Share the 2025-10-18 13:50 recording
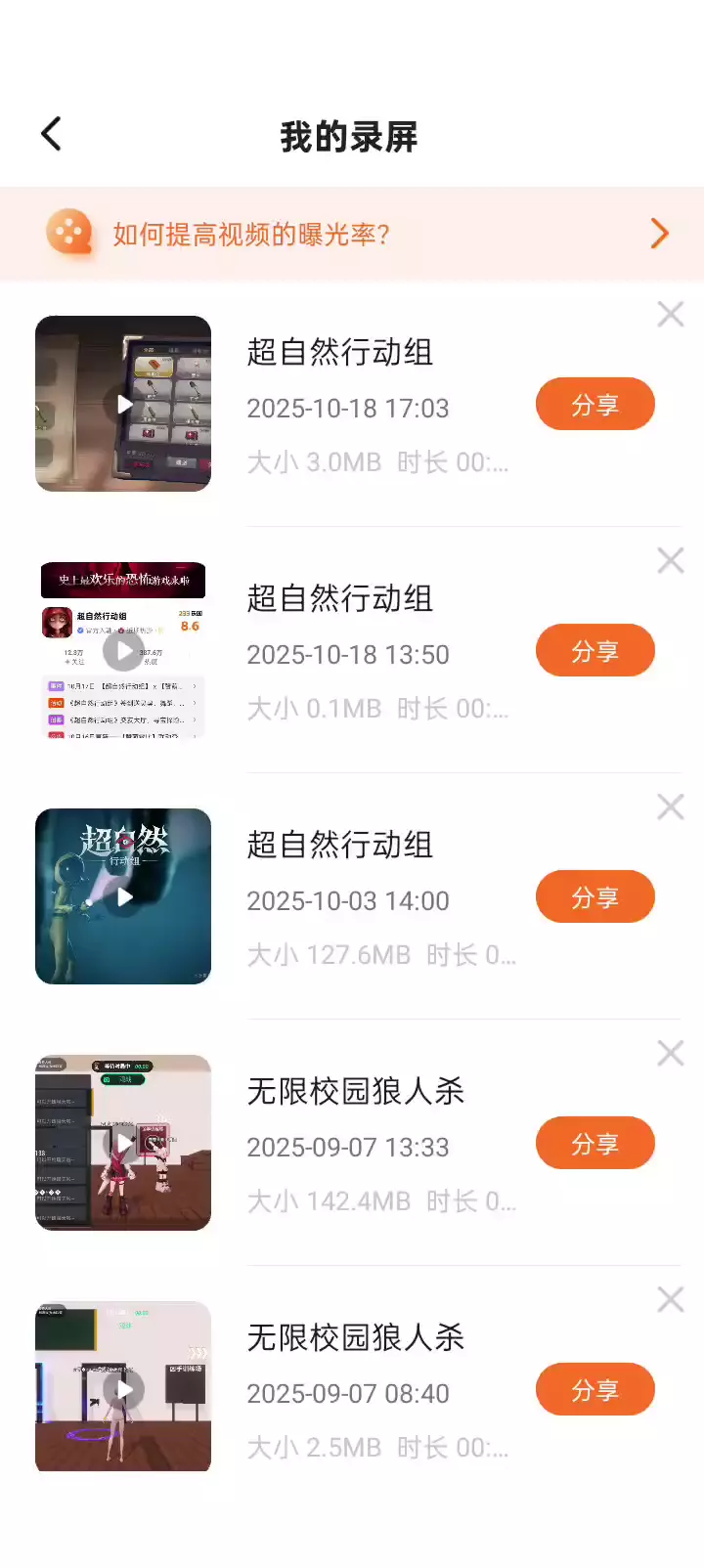This screenshot has height=1568, width=704. coord(594,650)
